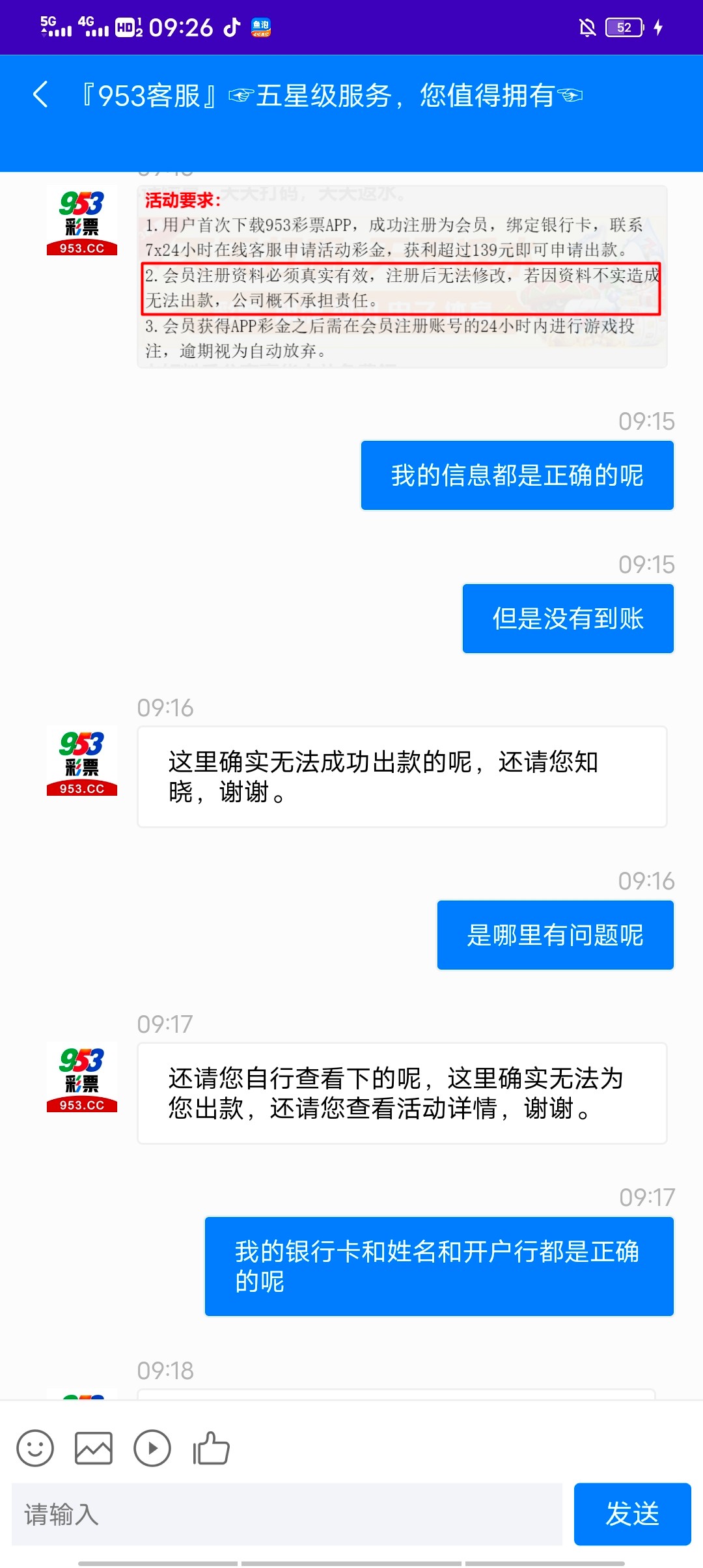The height and width of the screenshot is (1568, 703).
Task: Tap the charging lightning icon in the status bar
Action: click(657, 27)
